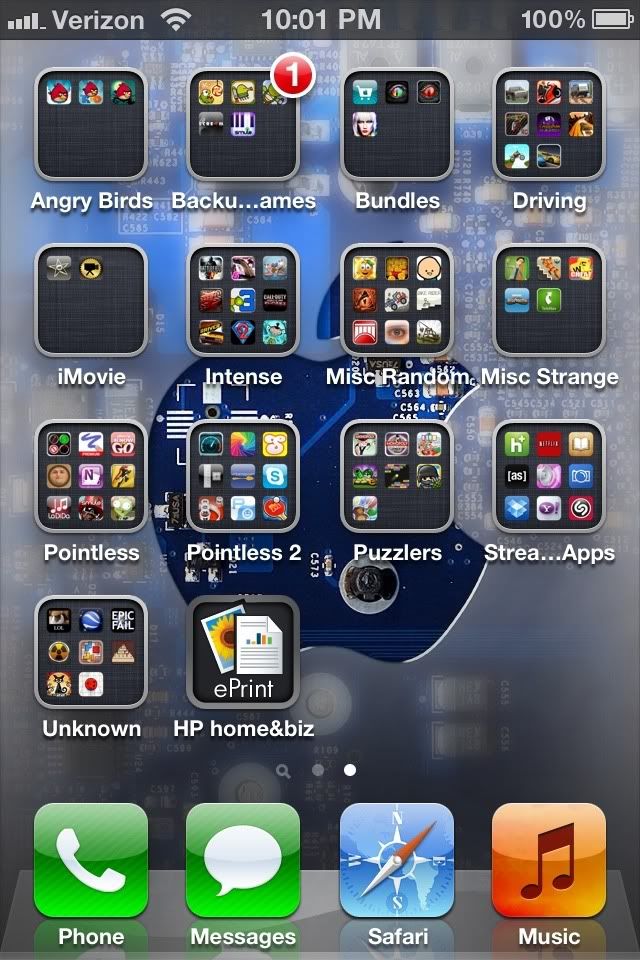Open the Music app
The width and height of the screenshot is (640, 960).
tap(549, 860)
